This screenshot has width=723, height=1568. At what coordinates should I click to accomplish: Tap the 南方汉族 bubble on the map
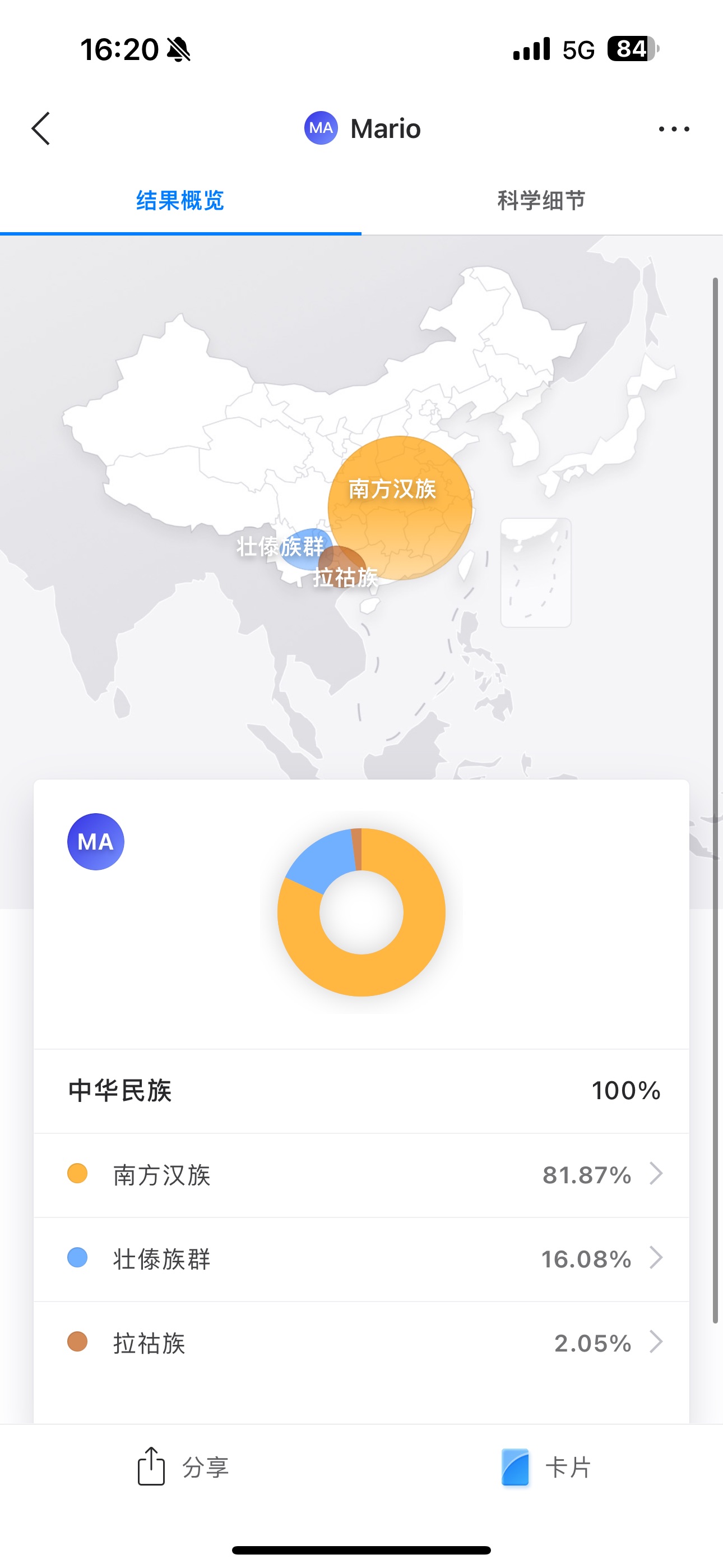pyautogui.click(x=400, y=508)
